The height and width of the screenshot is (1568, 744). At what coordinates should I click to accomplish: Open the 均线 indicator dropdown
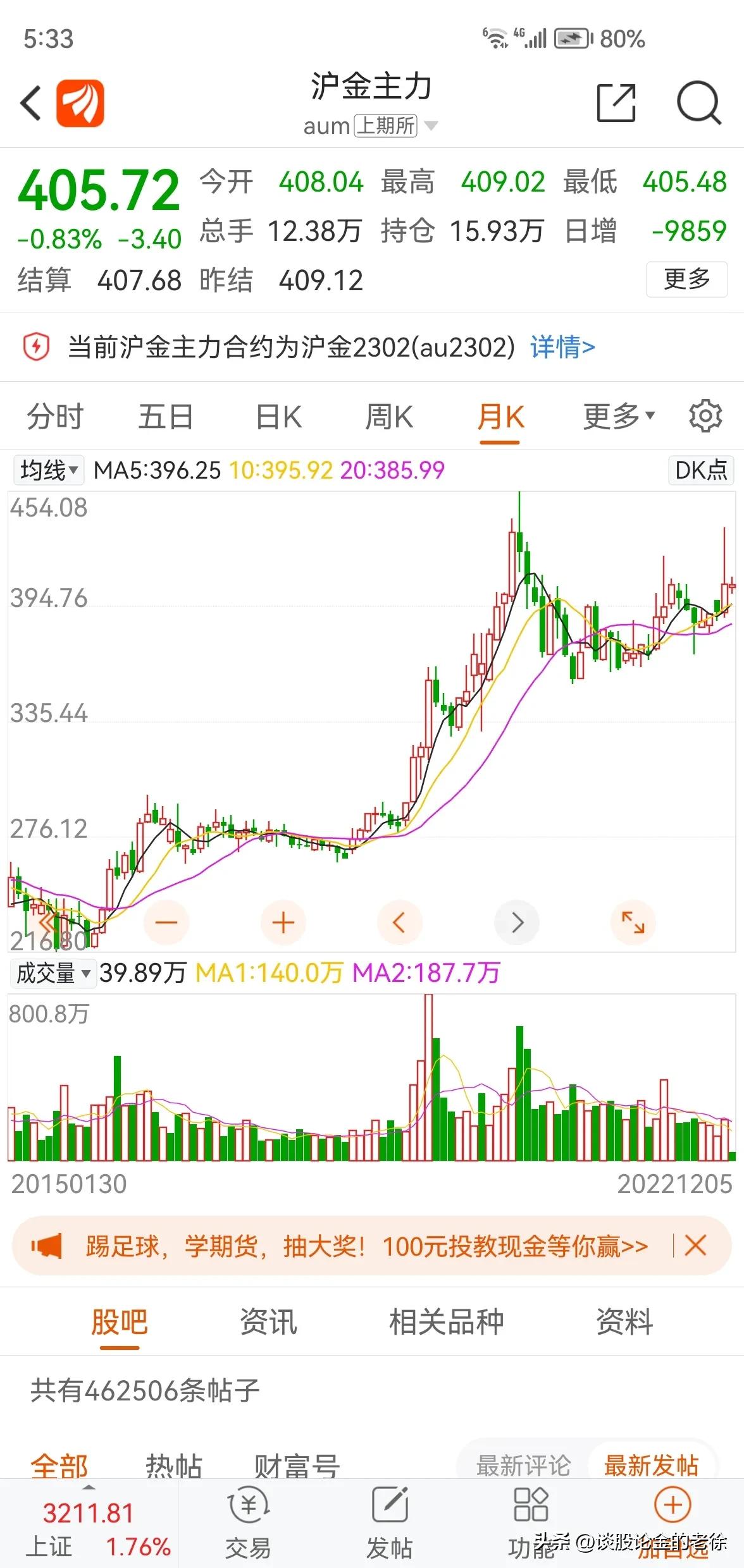[x=49, y=470]
